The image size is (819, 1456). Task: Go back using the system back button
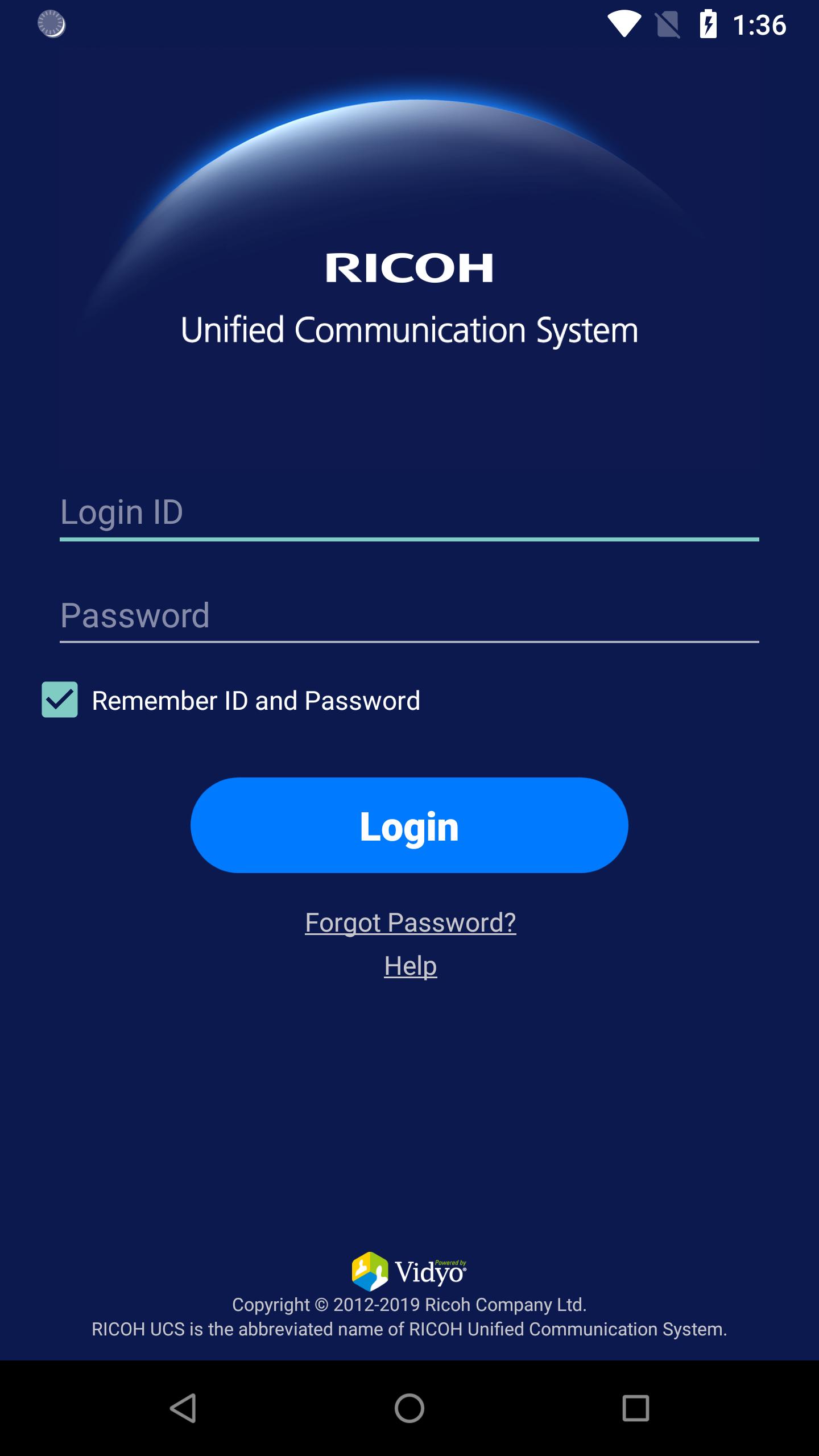point(183,1408)
